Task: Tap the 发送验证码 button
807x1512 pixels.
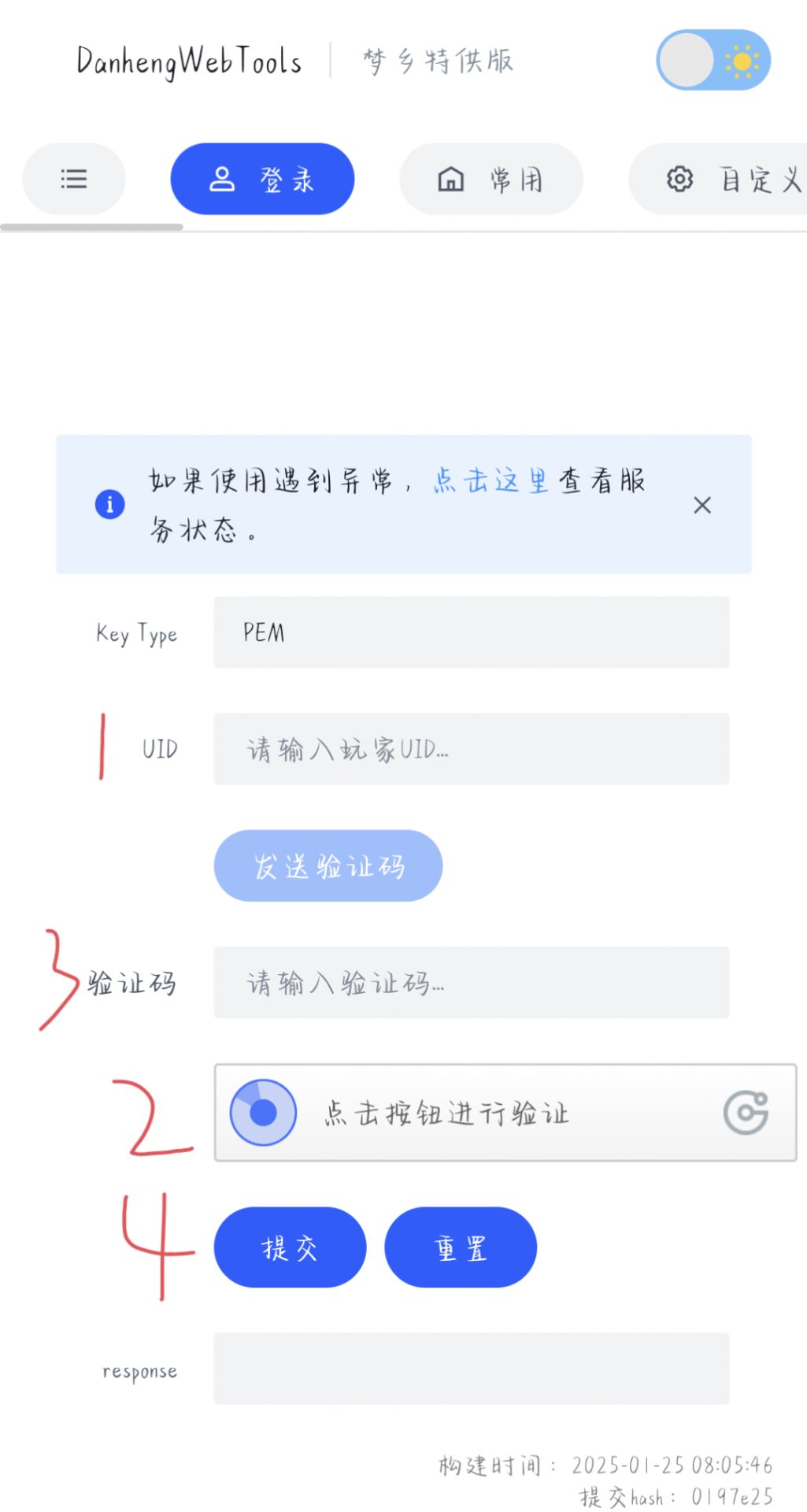Action: coord(328,865)
